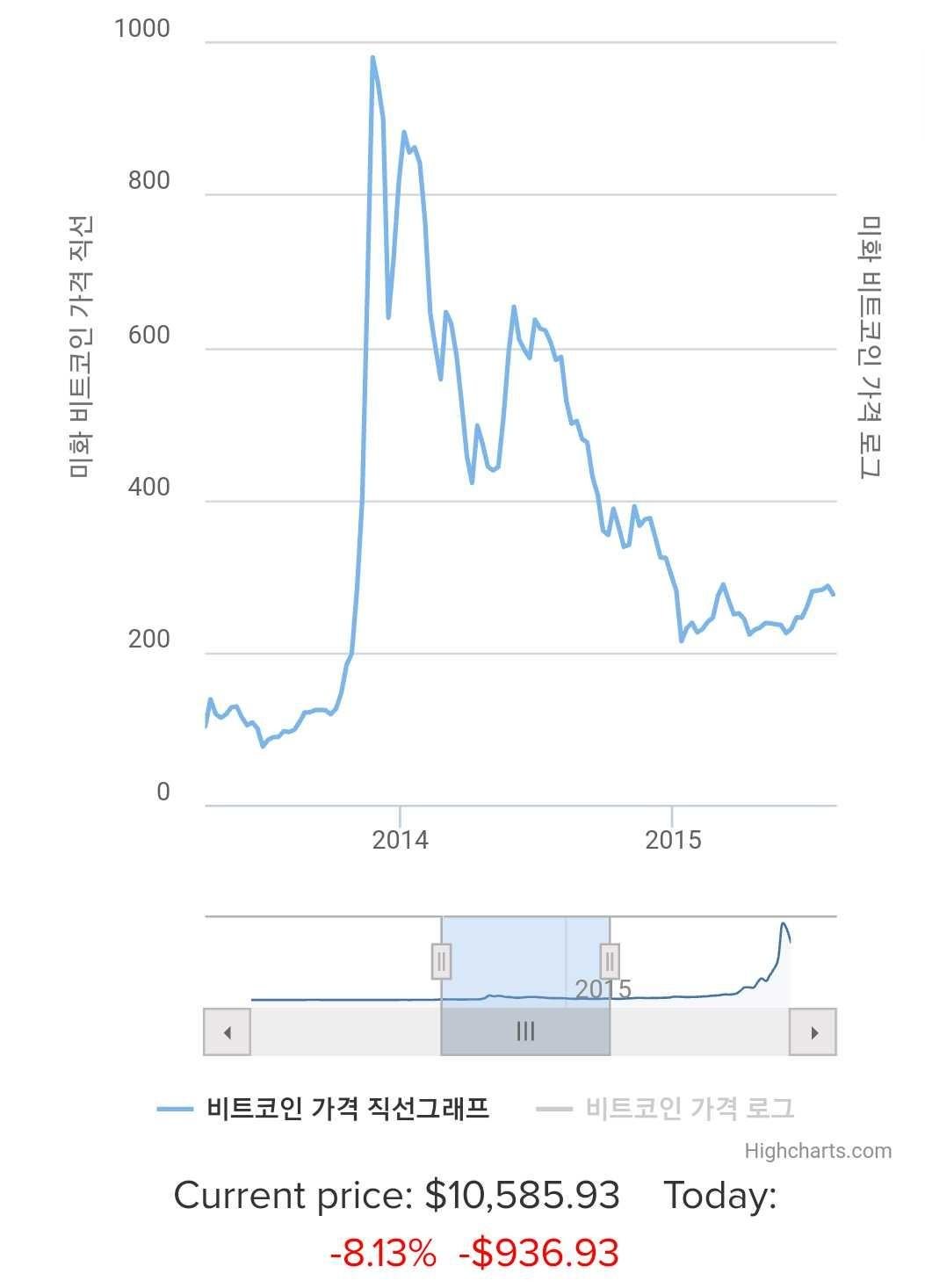Enable the 비트코인 가격 로그 series
The width and height of the screenshot is (925, 1288).
[690, 1109]
